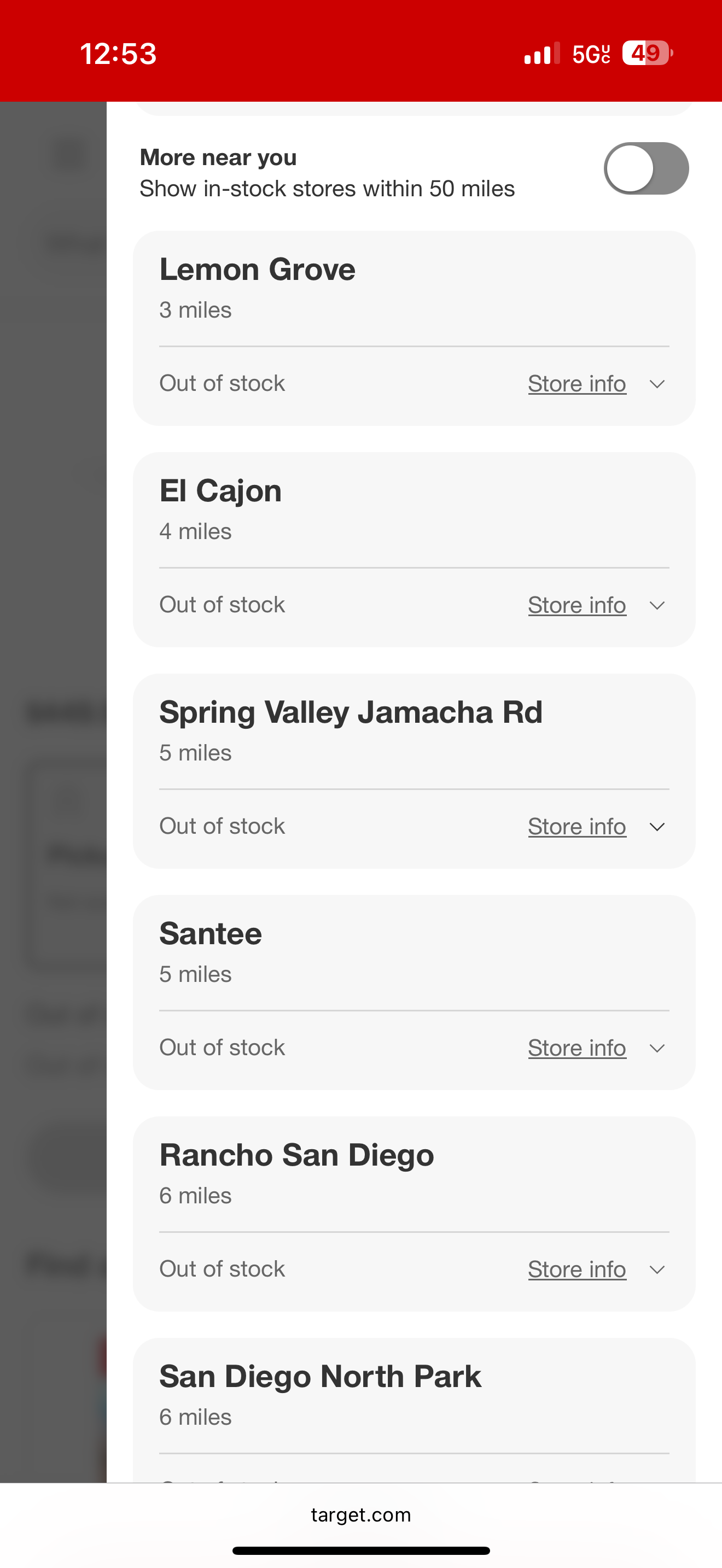This screenshot has height=1568, width=722.
Task: Open Store info link for Lemon Grove
Action: [577, 384]
